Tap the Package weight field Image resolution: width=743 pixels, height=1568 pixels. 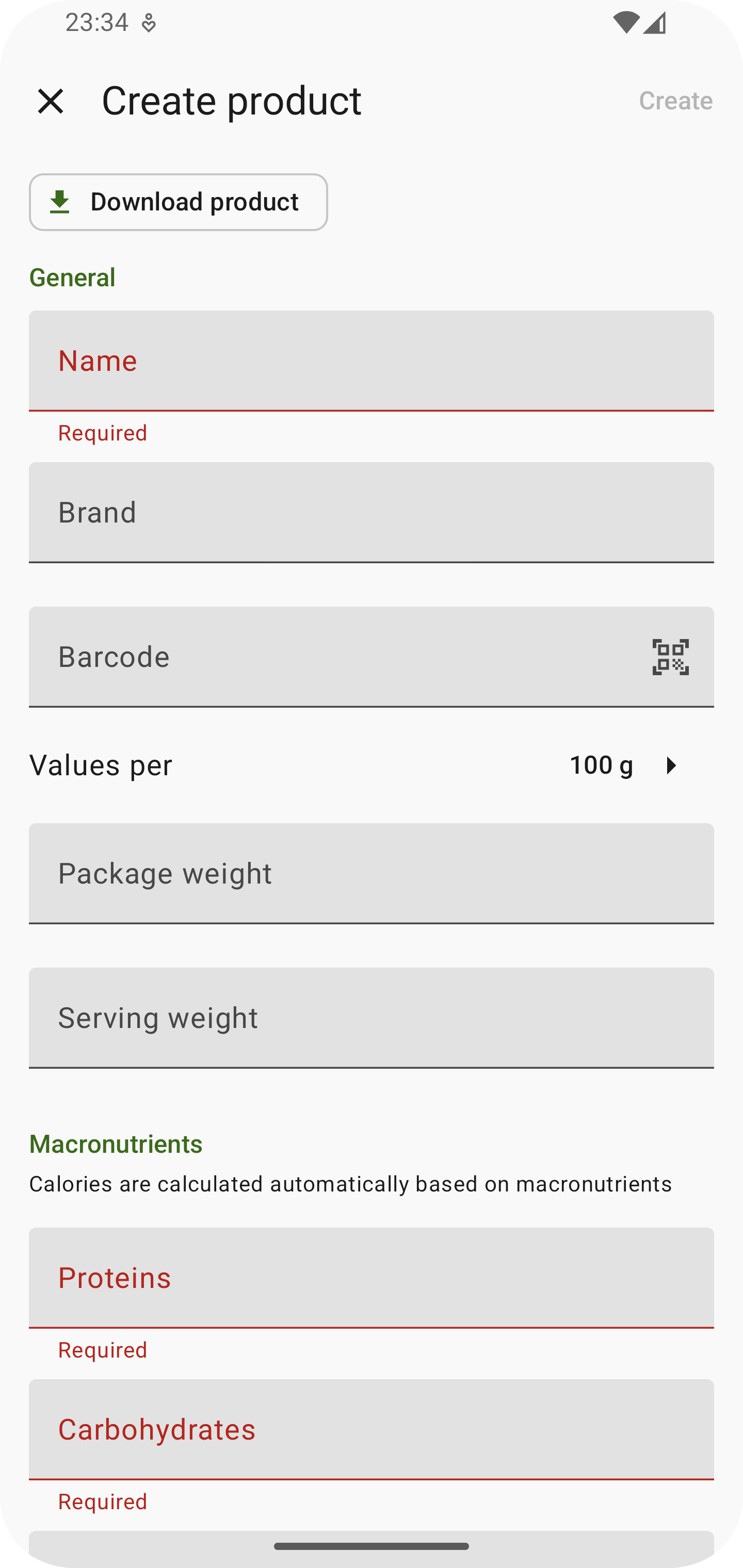click(372, 873)
